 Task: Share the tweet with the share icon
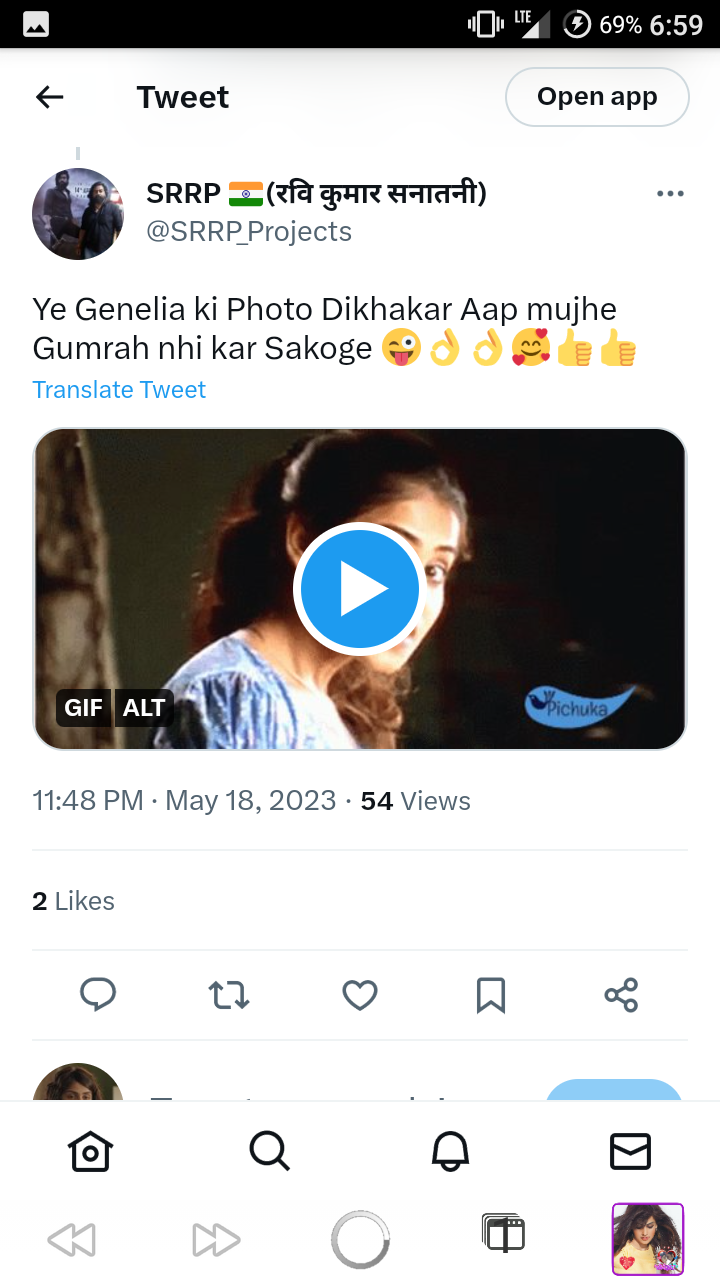(x=621, y=995)
